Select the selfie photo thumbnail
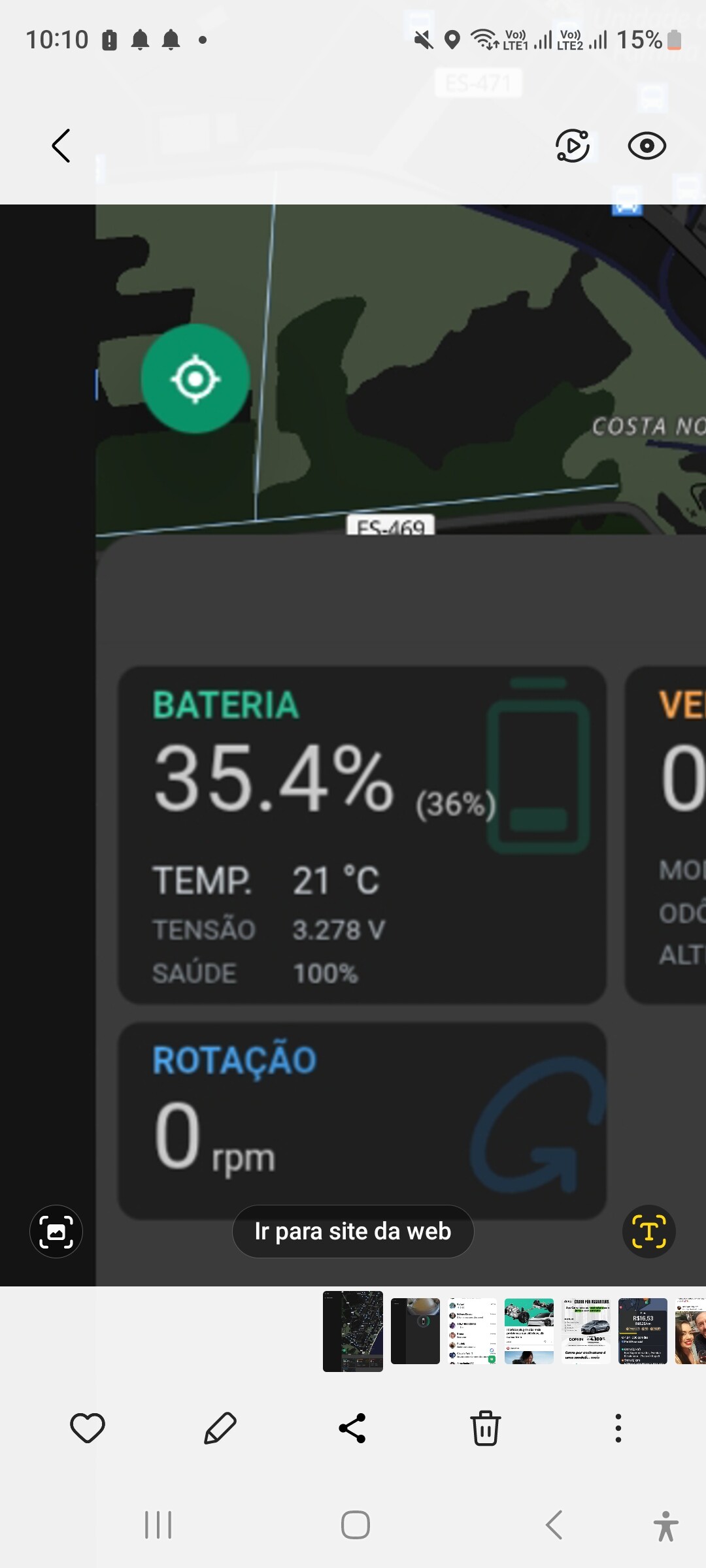706x1568 pixels. [691, 1331]
